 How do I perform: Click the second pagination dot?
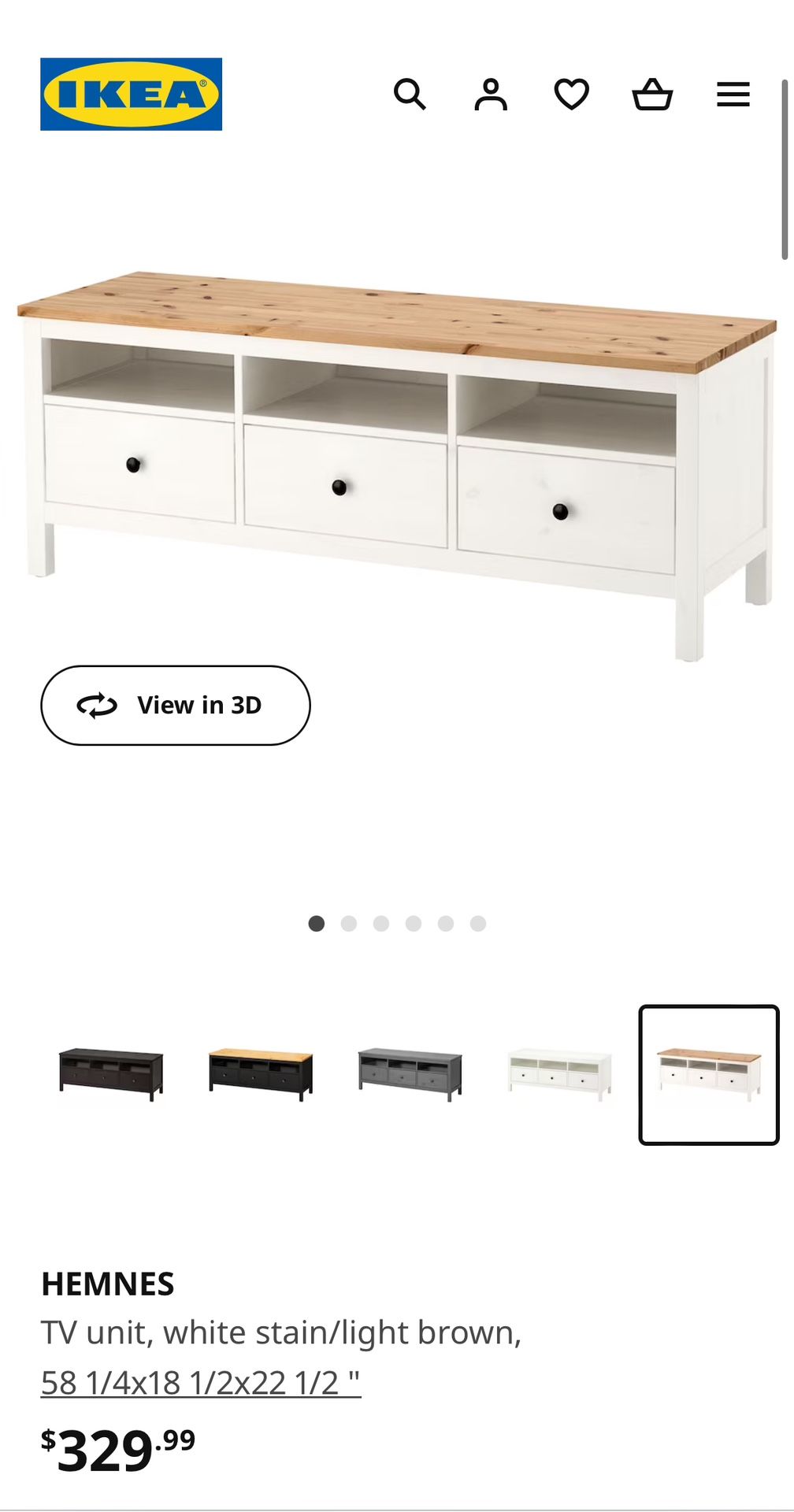point(349,923)
